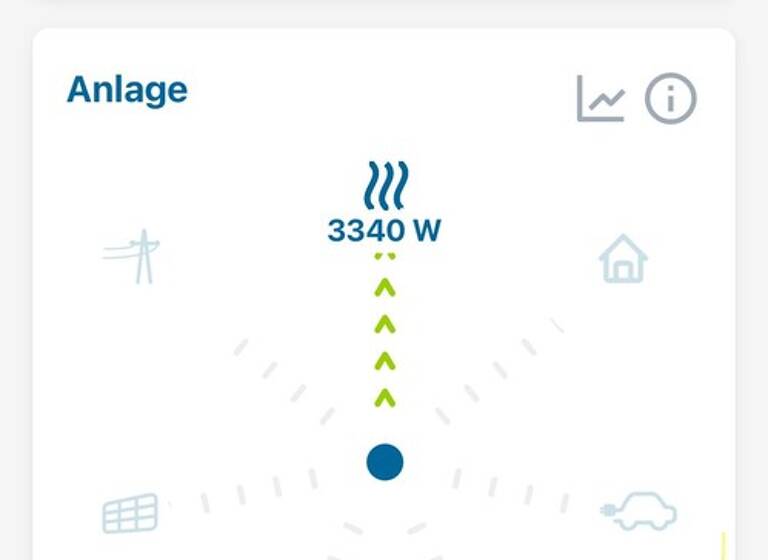Select the solar panel icon
Viewport: 768px width, 560px height.
[x=131, y=514]
